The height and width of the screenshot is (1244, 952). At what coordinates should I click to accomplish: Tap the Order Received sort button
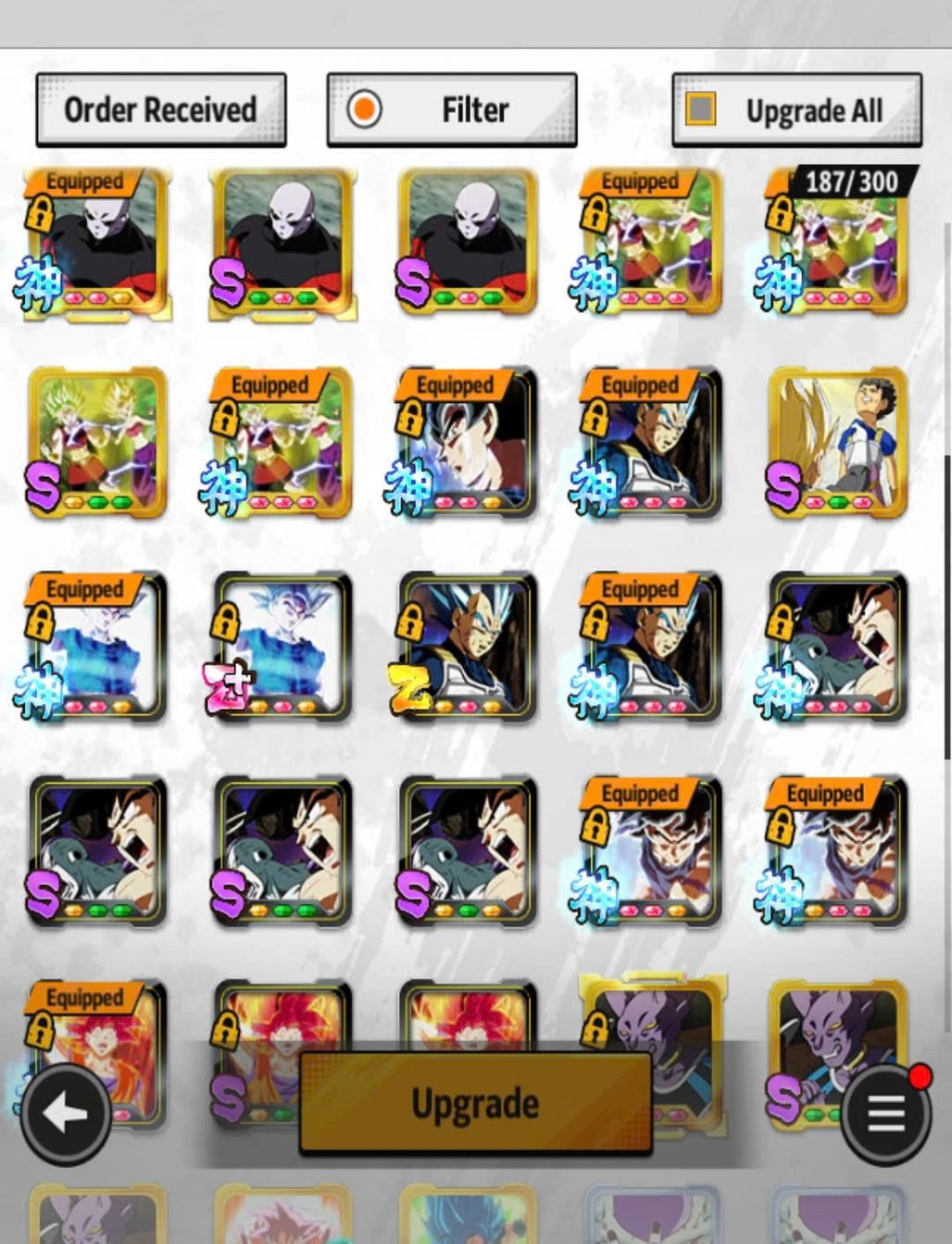160,110
